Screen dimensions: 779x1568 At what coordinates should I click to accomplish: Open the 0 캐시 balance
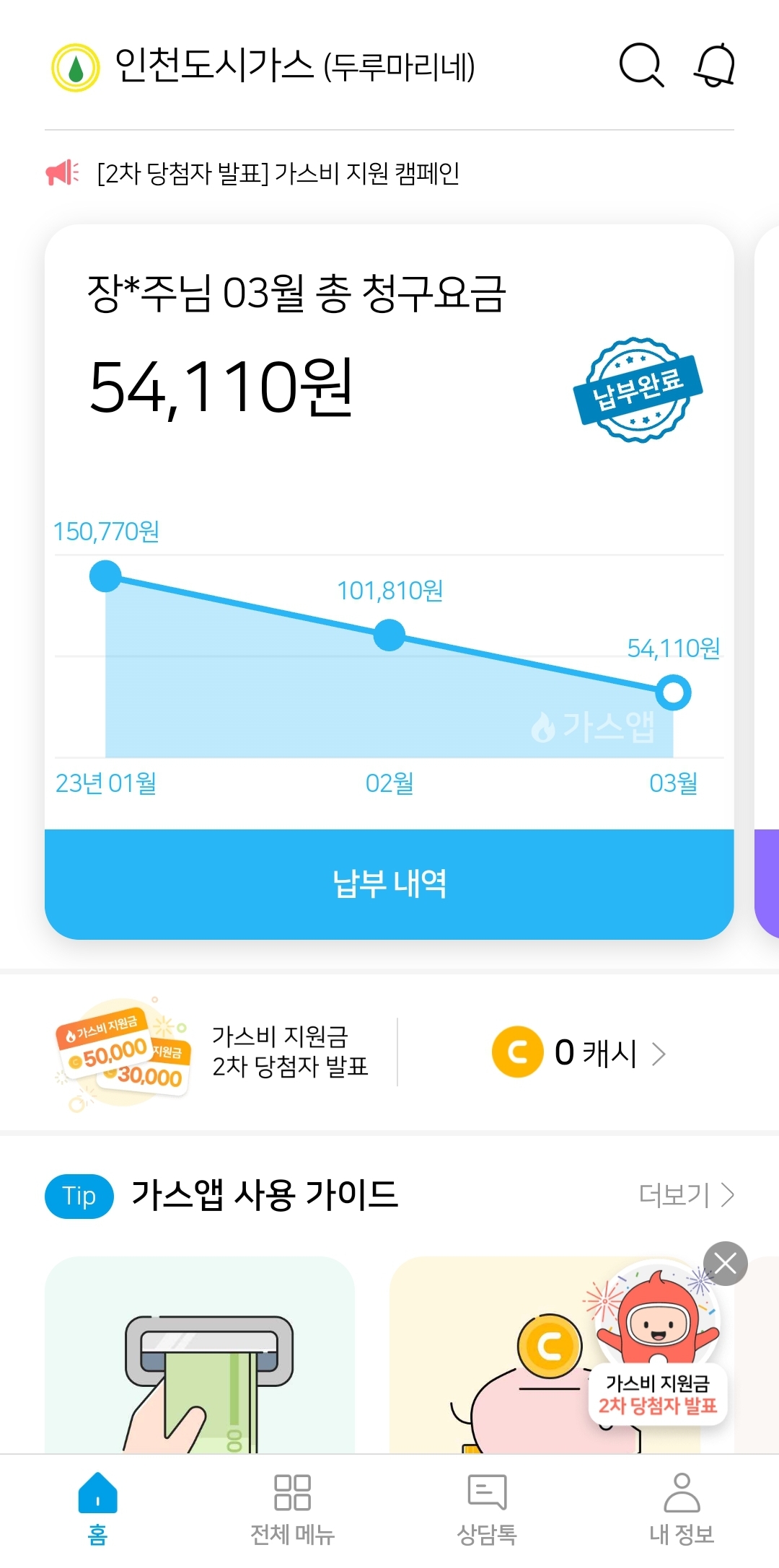pyautogui.click(x=578, y=1052)
